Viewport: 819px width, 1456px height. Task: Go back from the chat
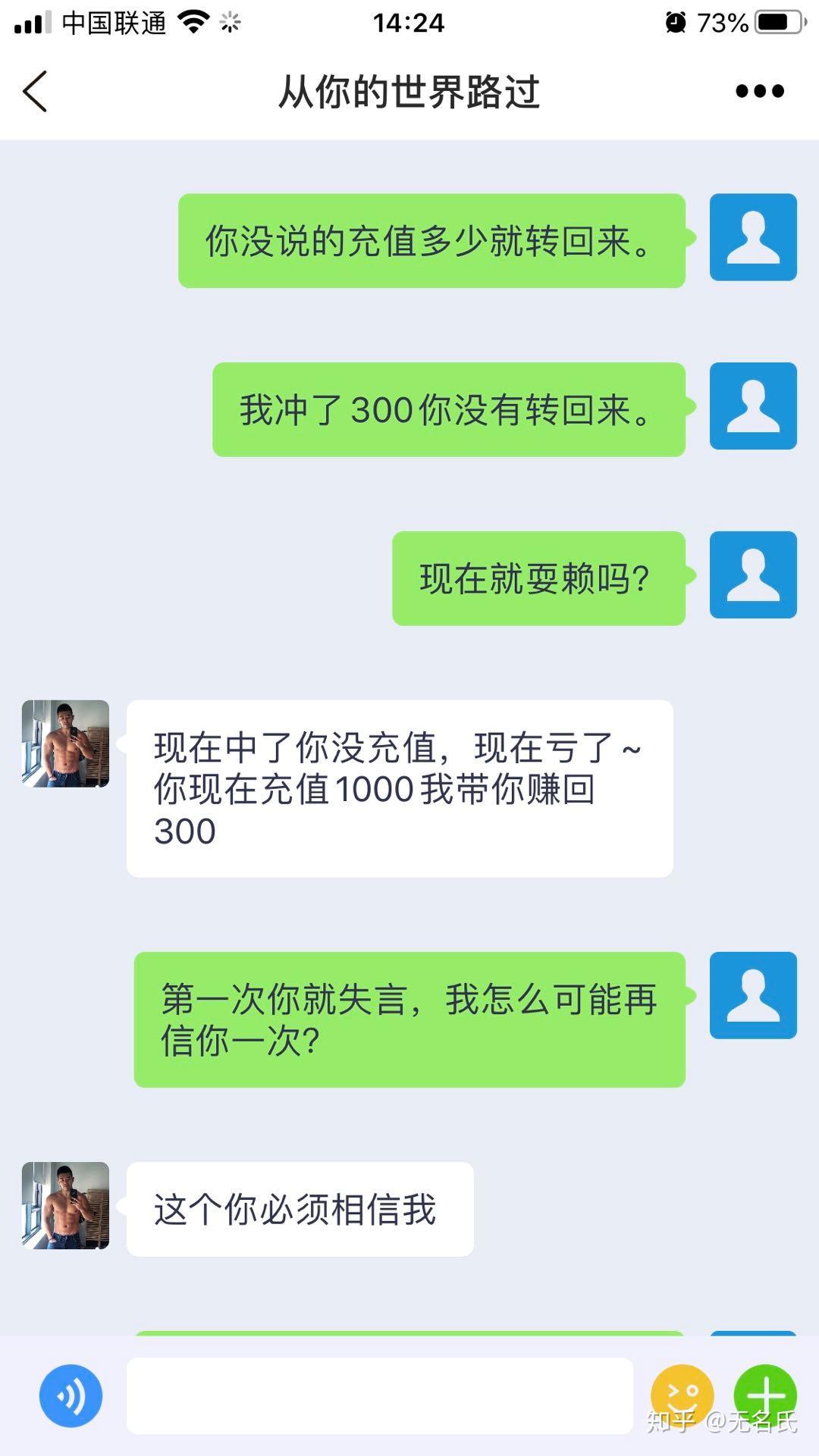tap(35, 91)
